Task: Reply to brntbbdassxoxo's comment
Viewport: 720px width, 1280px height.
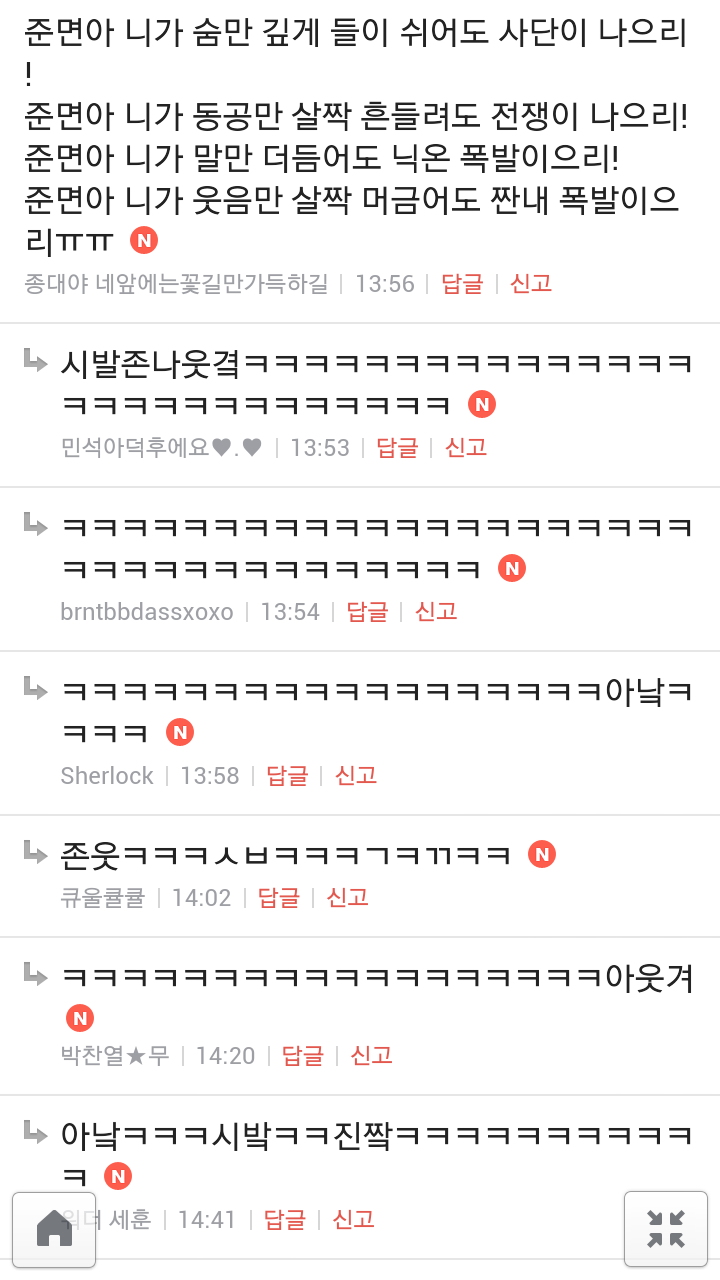Action: [367, 612]
